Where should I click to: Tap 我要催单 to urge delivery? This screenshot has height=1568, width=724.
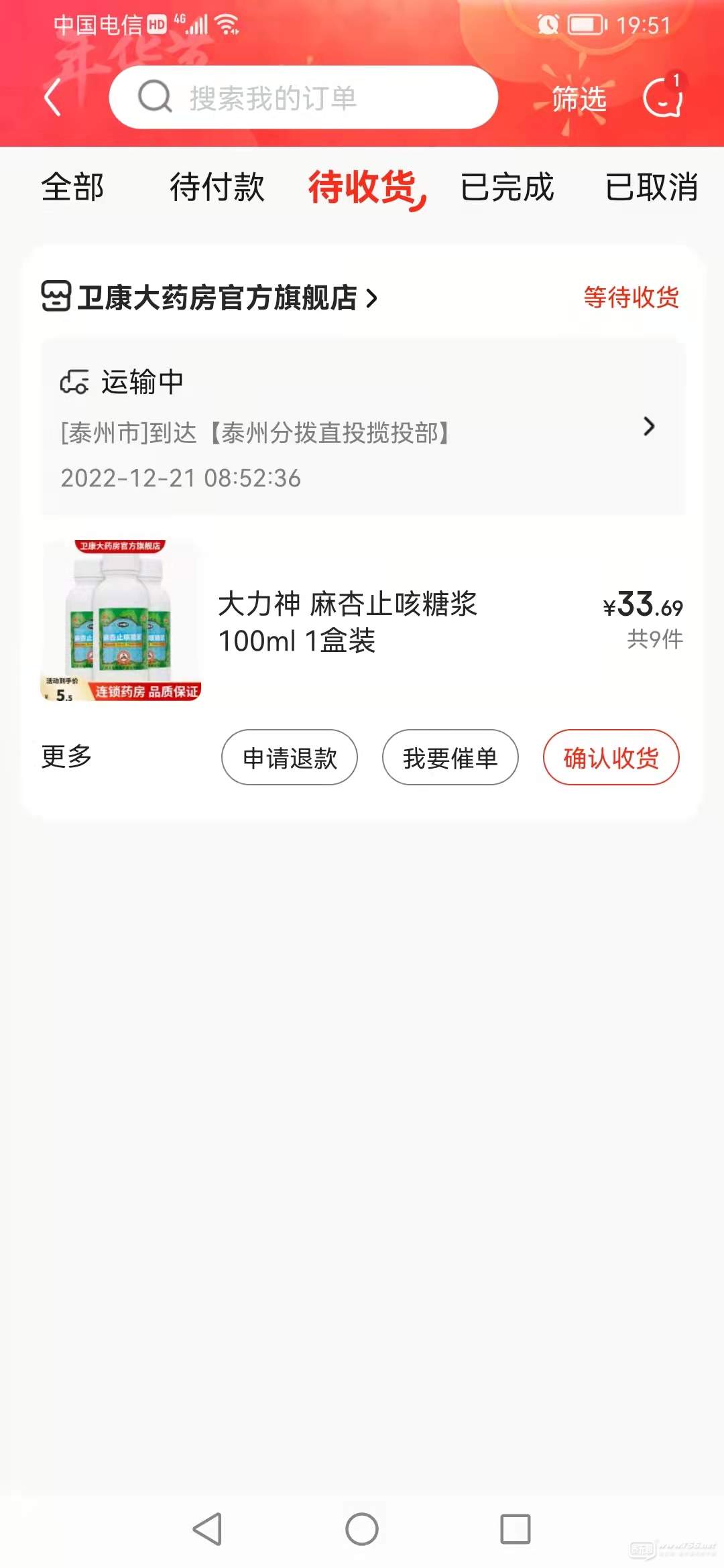(x=450, y=757)
